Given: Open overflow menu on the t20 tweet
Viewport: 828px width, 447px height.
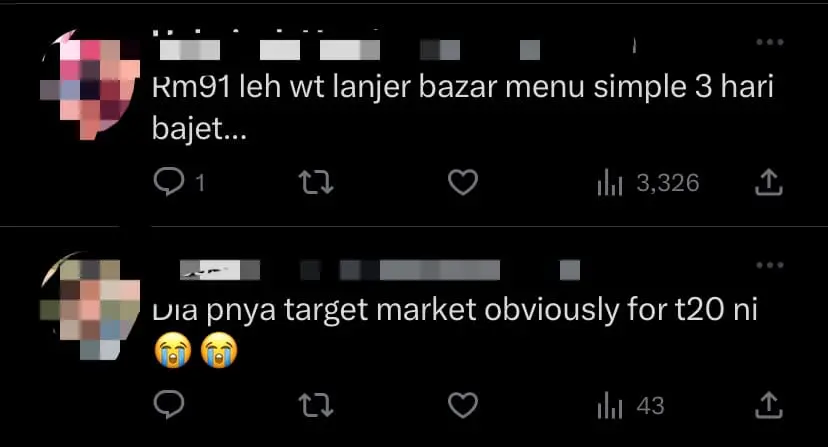Looking at the screenshot, I should coord(769,265).
